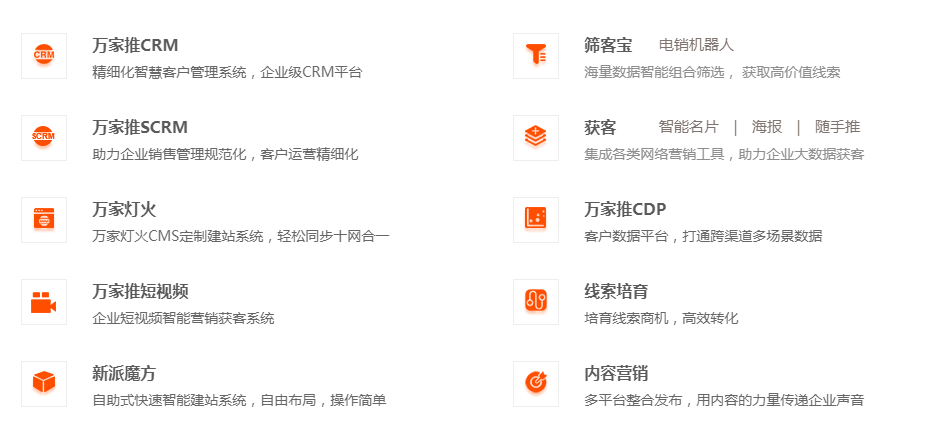Open the 筛客宝 product
This screenshot has width=932, height=429.
608,46
